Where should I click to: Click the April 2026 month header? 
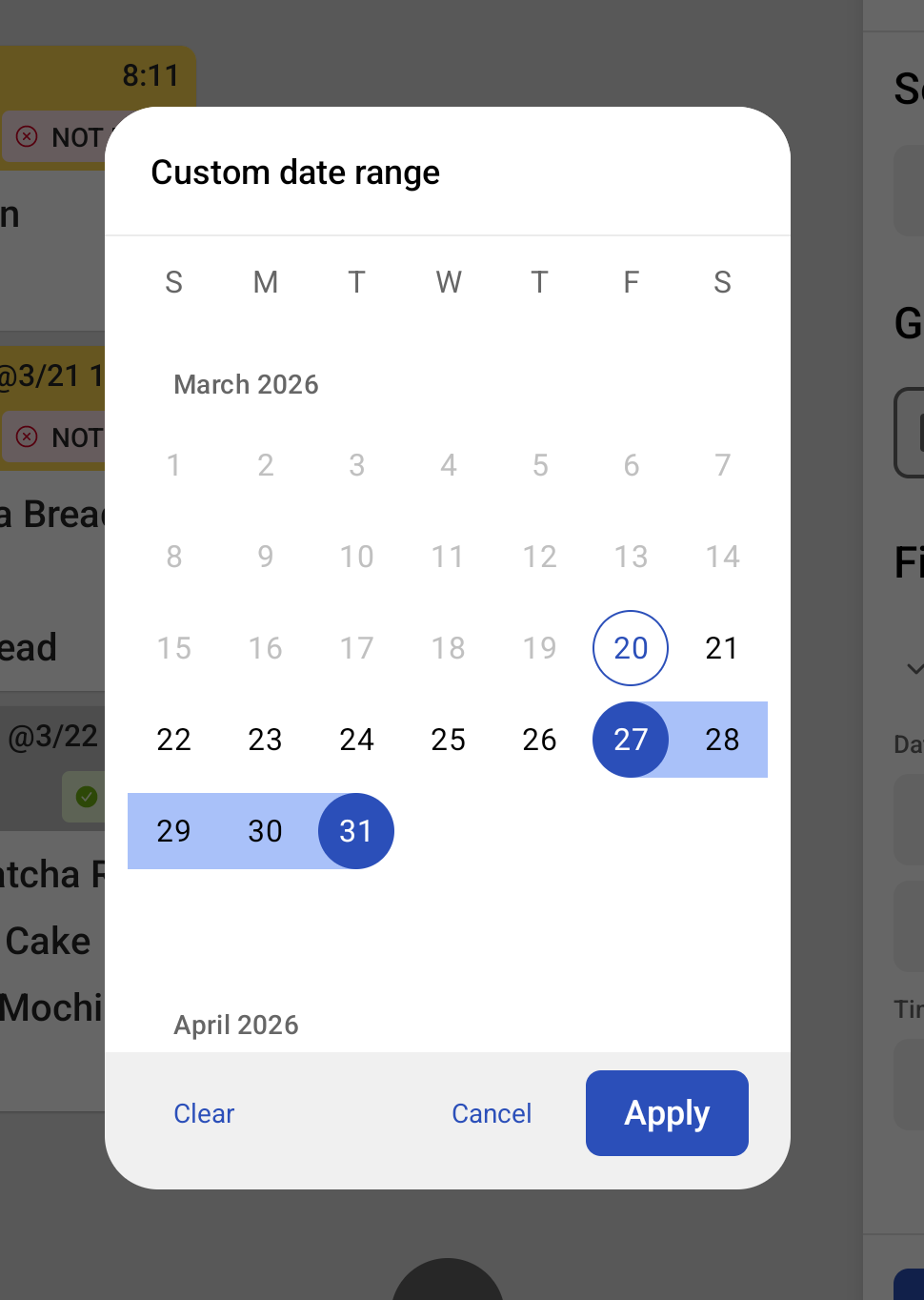point(235,1025)
